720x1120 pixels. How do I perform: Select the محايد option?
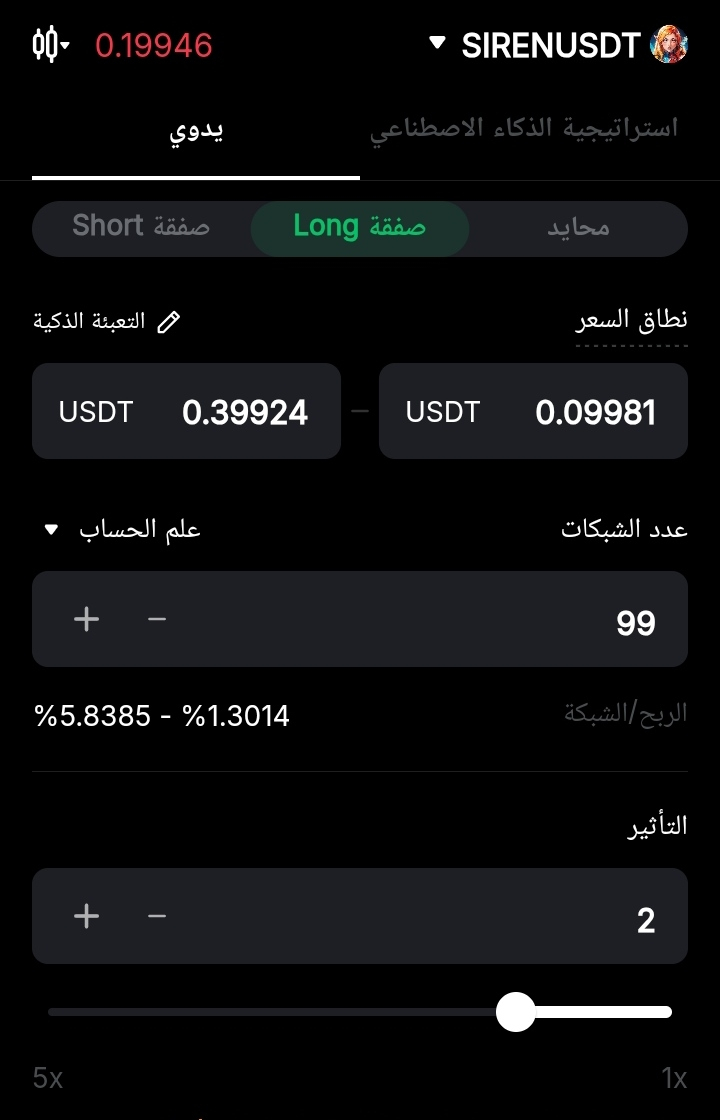point(578,228)
